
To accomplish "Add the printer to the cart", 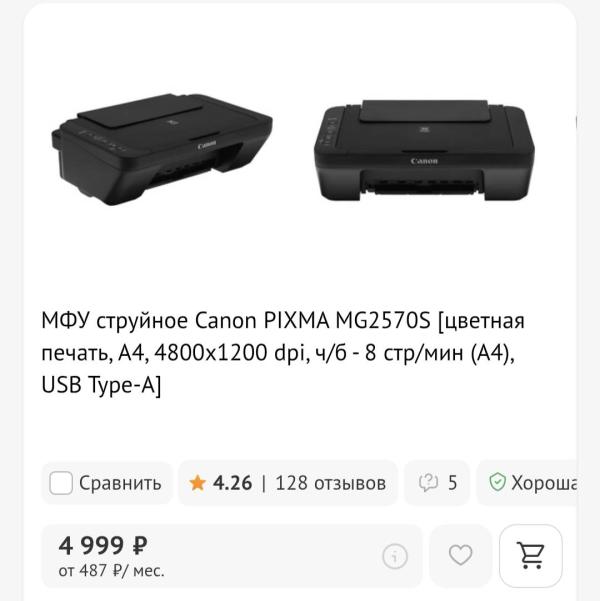I will 530,555.
